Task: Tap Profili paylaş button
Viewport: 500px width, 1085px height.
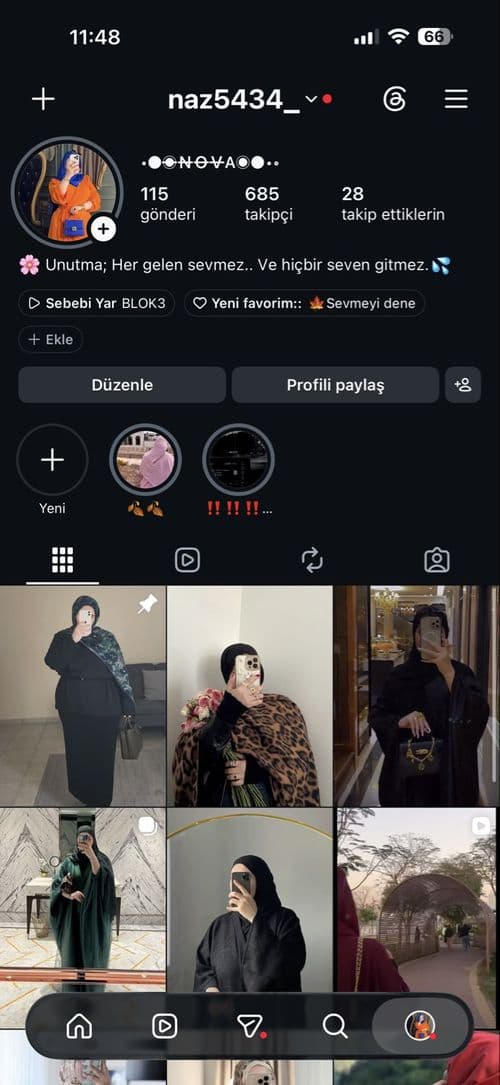Action: [x=335, y=385]
